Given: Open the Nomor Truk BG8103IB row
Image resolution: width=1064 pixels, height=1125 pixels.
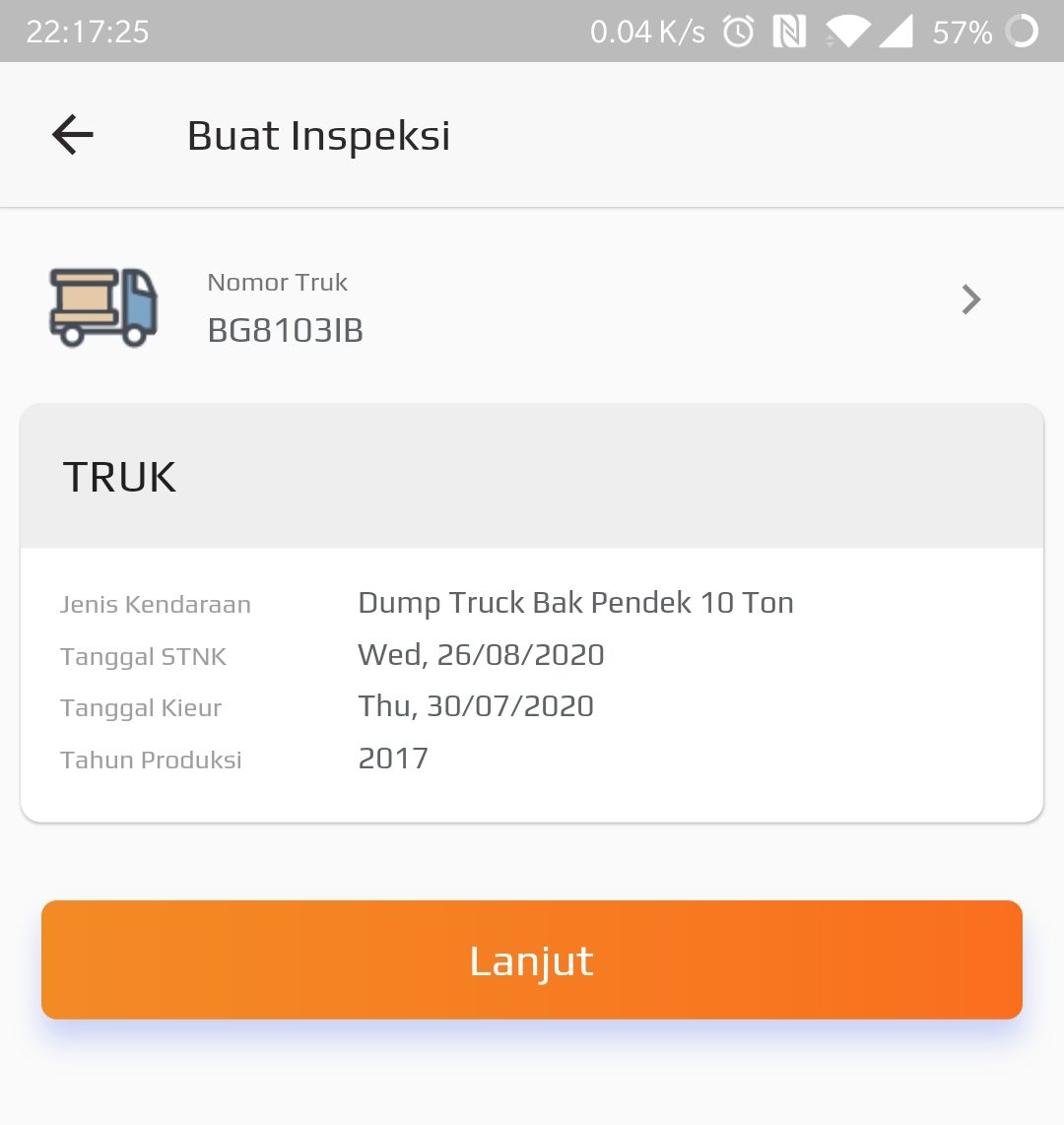Looking at the screenshot, I should click(x=532, y=305).
